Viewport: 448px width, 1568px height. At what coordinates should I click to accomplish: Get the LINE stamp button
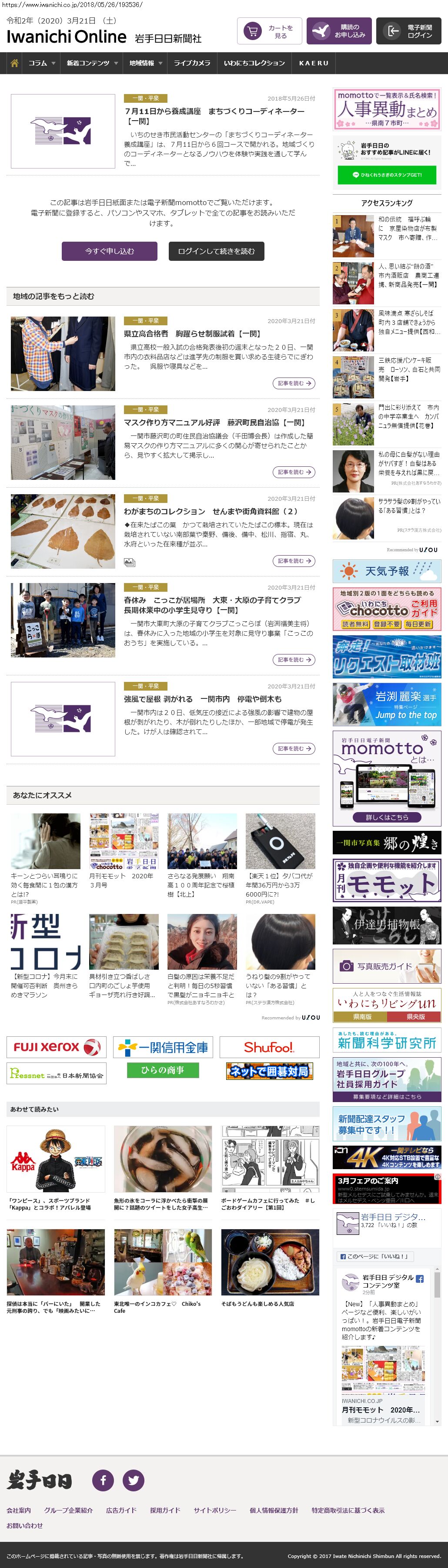[x=387, y=175]
